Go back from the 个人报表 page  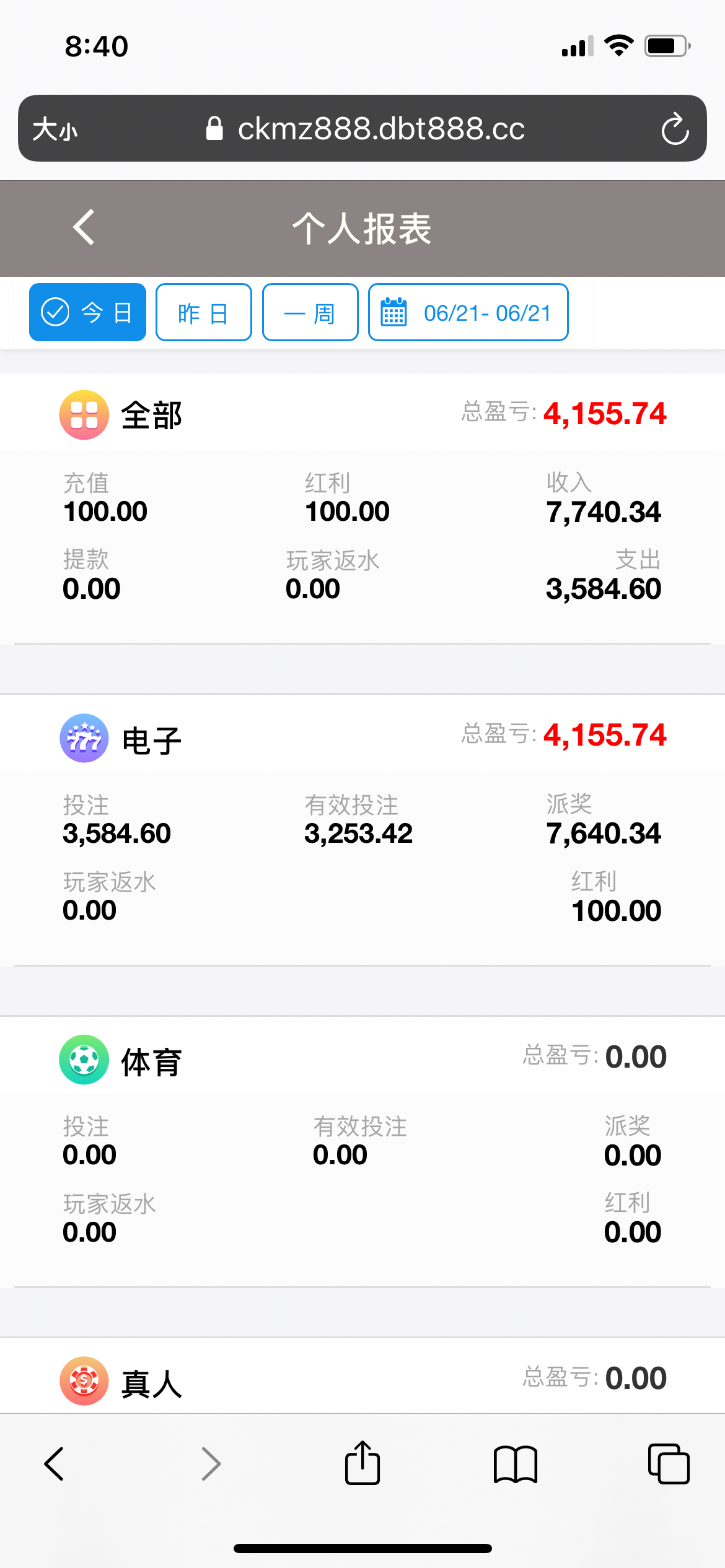tap(84, 227)
